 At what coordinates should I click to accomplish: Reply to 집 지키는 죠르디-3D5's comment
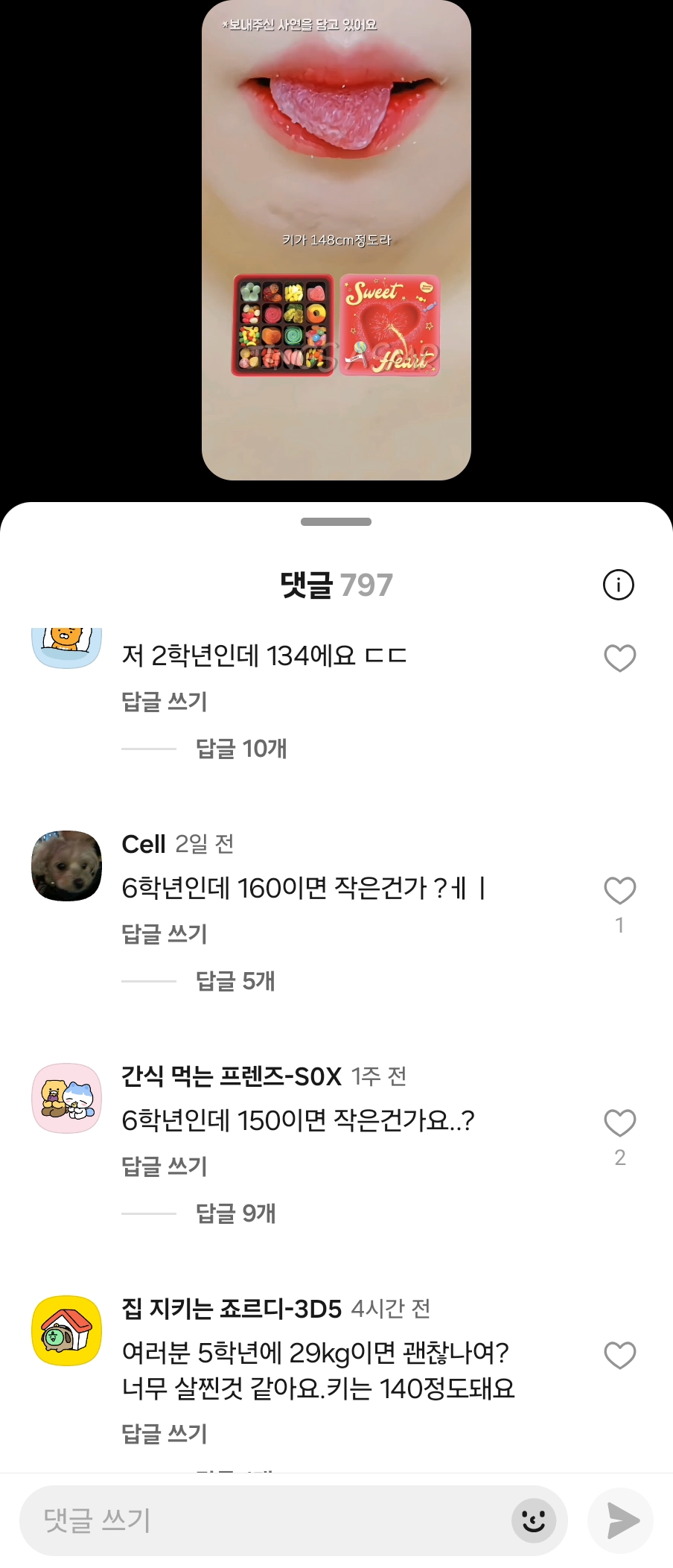point(164,1434)
